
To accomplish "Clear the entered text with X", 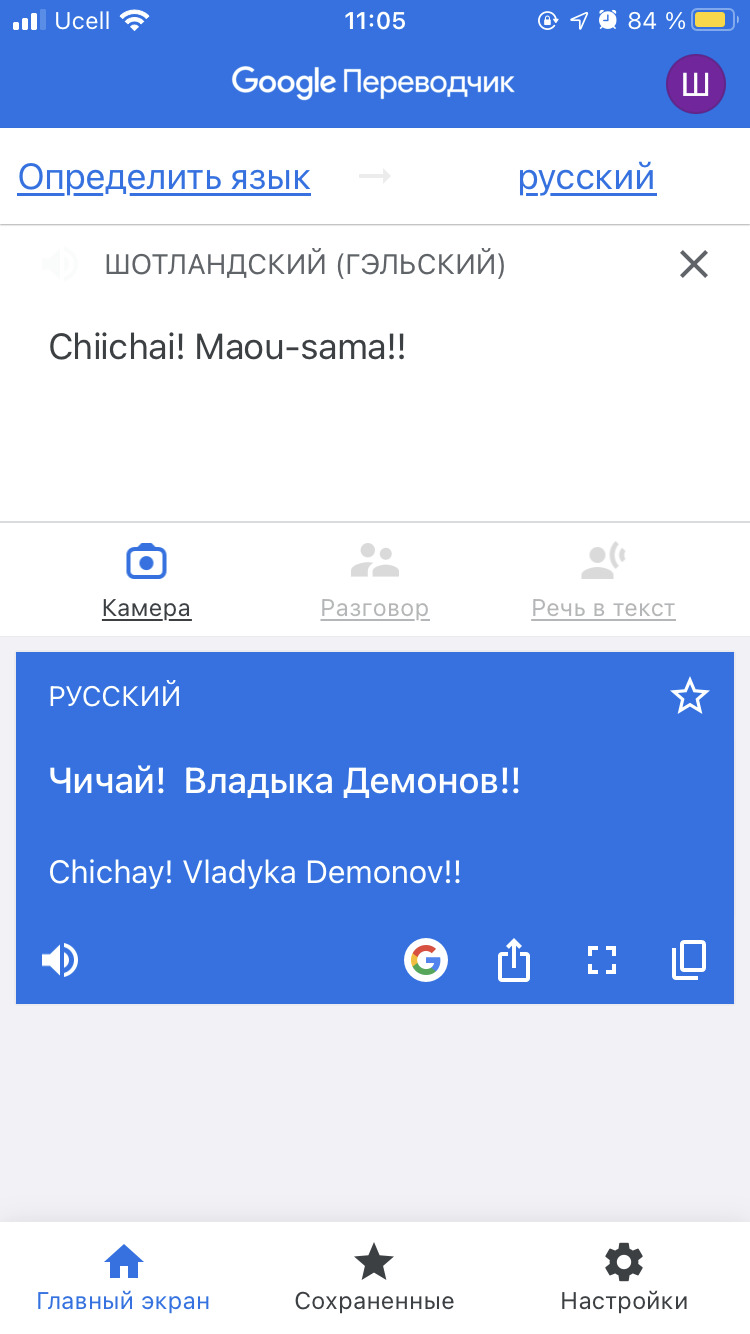I will tap(693, 264).
